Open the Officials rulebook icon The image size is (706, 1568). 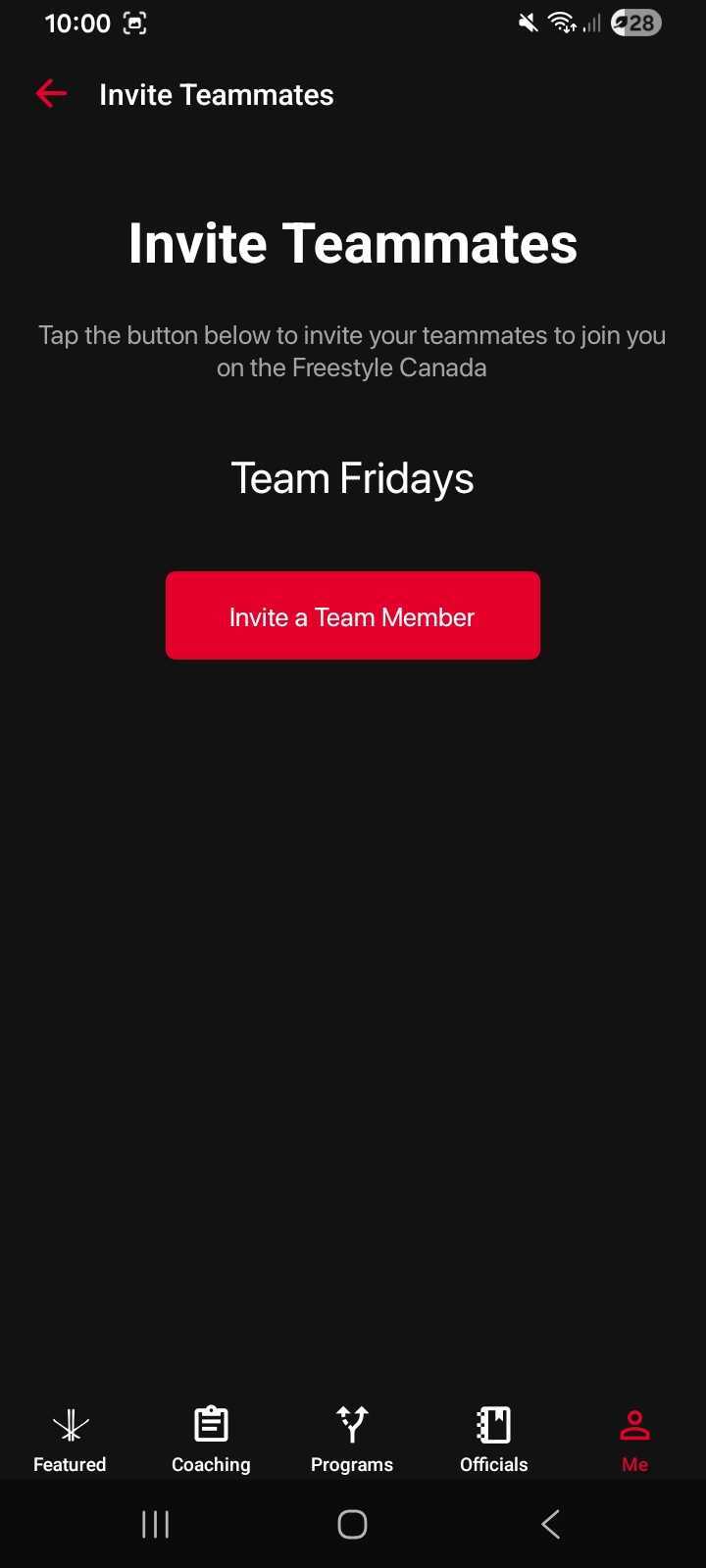[x=493, y=1423]
